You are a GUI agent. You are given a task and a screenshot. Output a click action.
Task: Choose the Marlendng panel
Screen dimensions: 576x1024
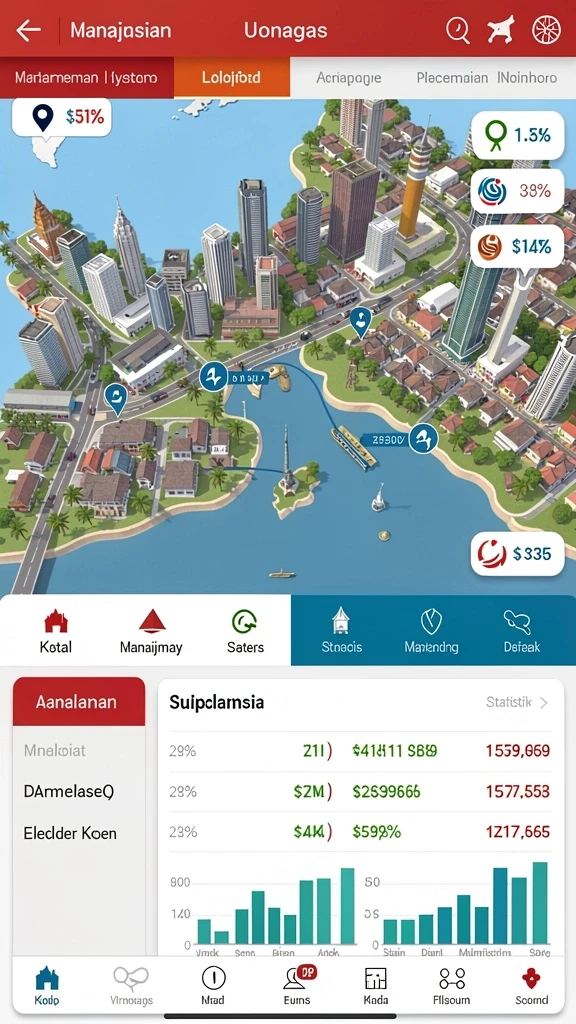[x=431, y=630]
